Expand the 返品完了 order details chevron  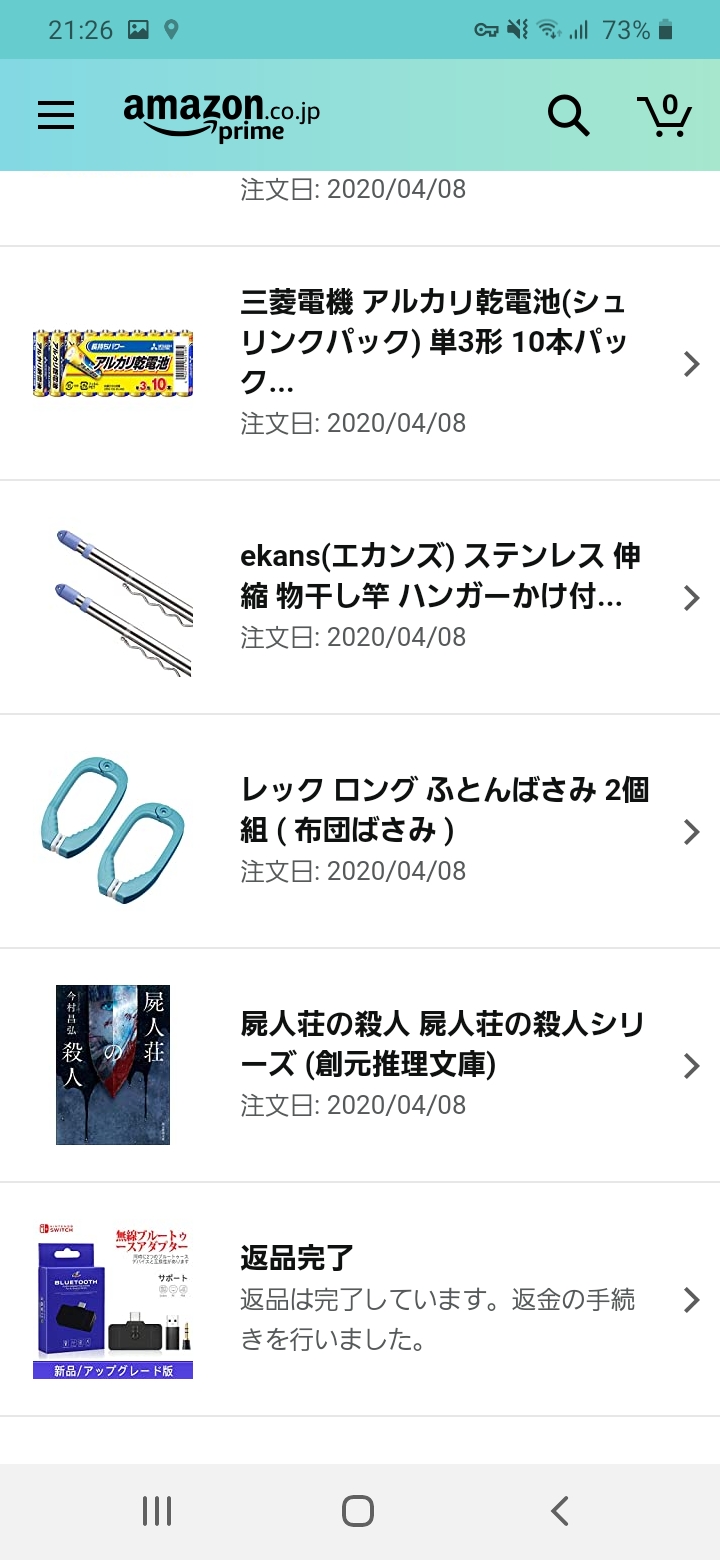690,1299
